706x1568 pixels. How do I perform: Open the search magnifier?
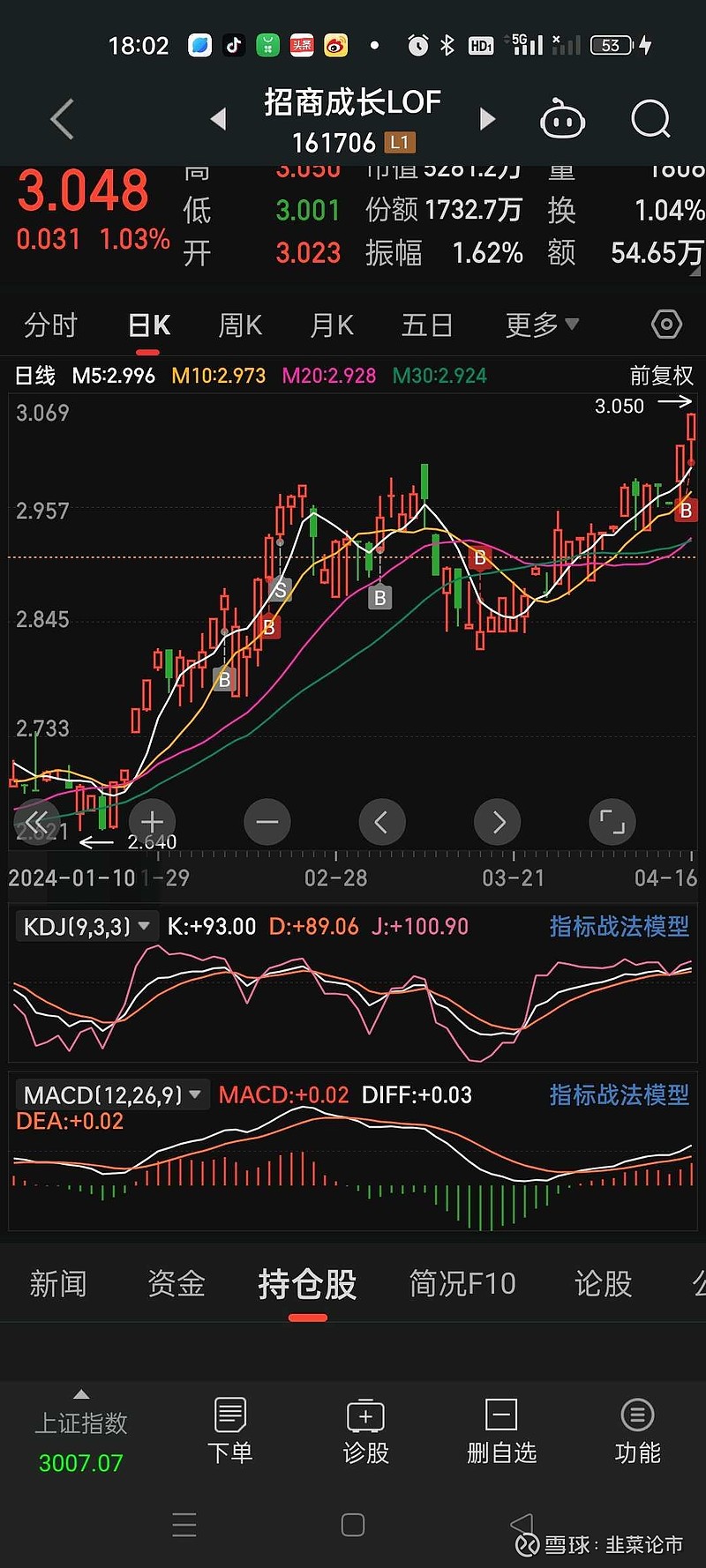tap(651, 119)
